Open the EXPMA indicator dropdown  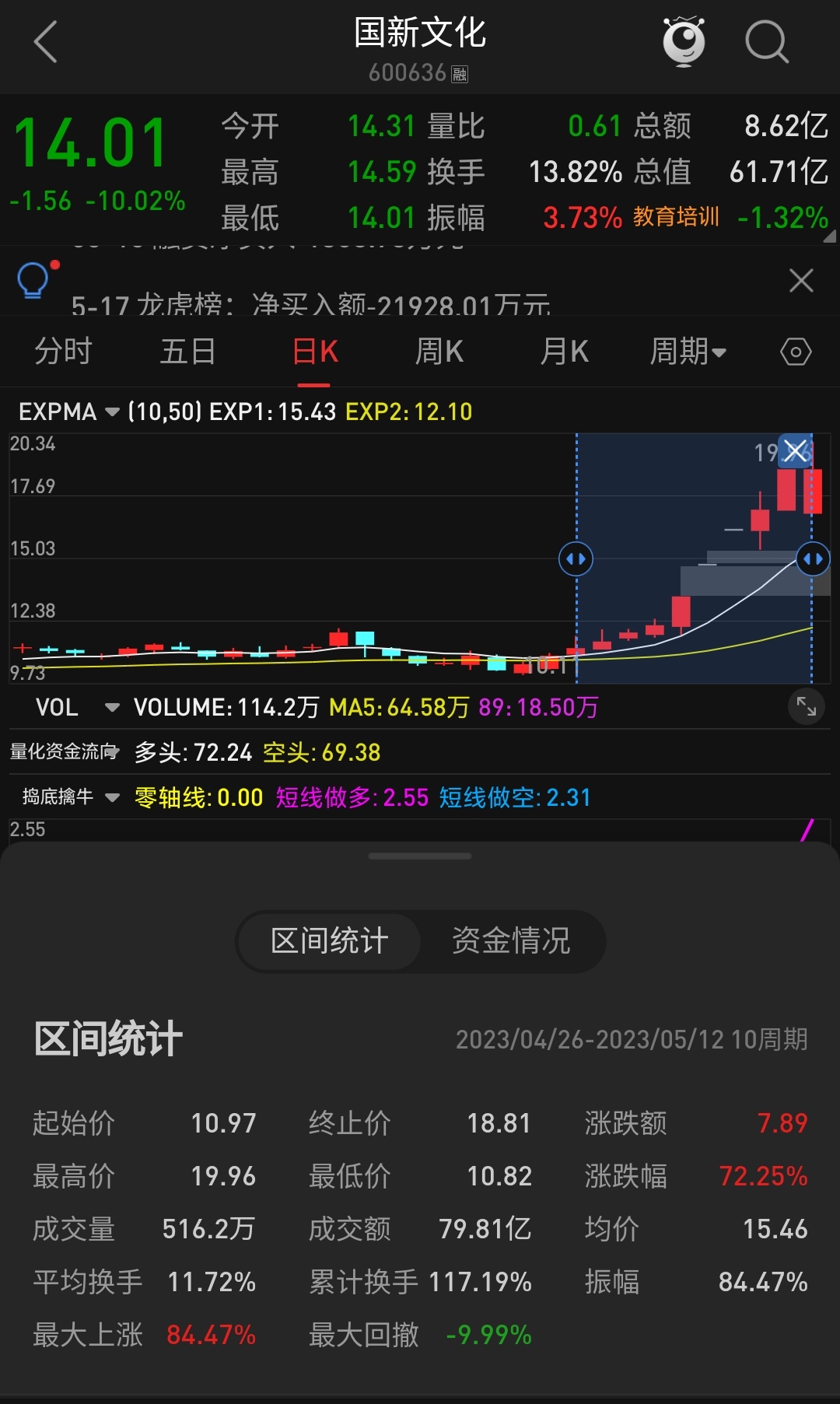coord(111,411)
